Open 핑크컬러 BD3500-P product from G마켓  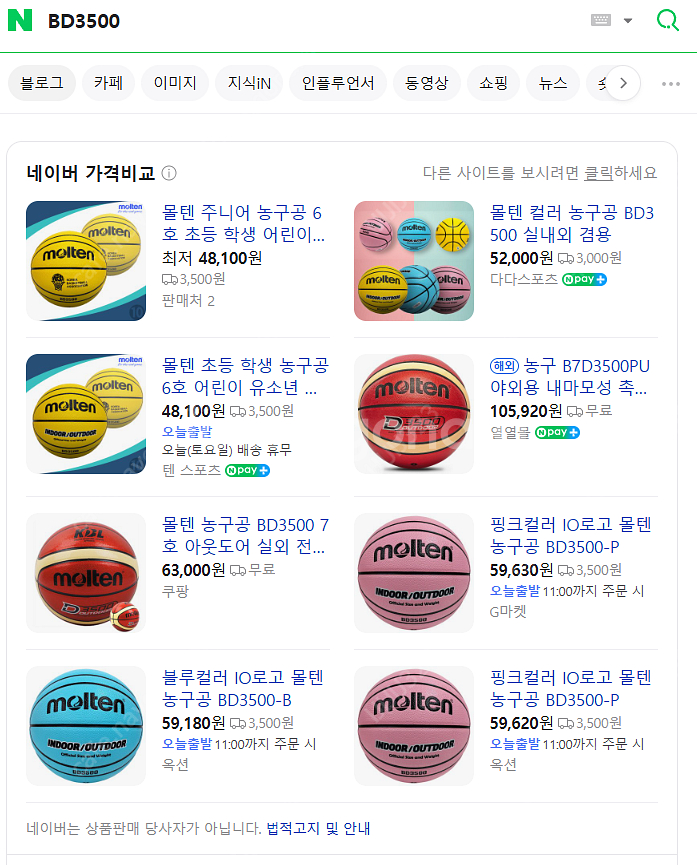[x=570, y=536]
